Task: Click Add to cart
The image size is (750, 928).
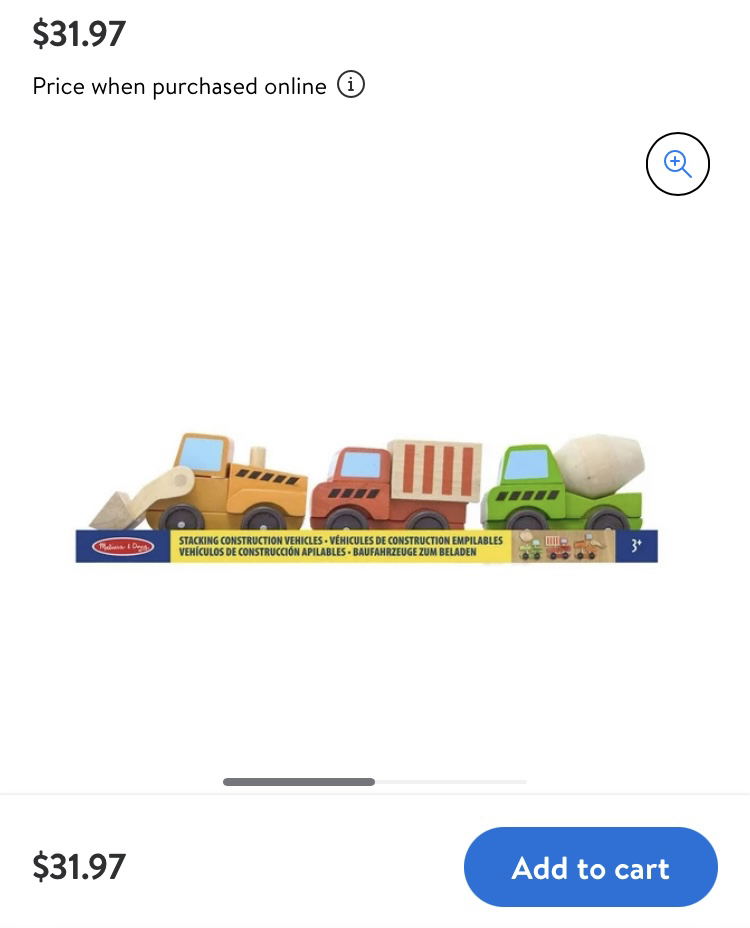Action: (590, 868)
